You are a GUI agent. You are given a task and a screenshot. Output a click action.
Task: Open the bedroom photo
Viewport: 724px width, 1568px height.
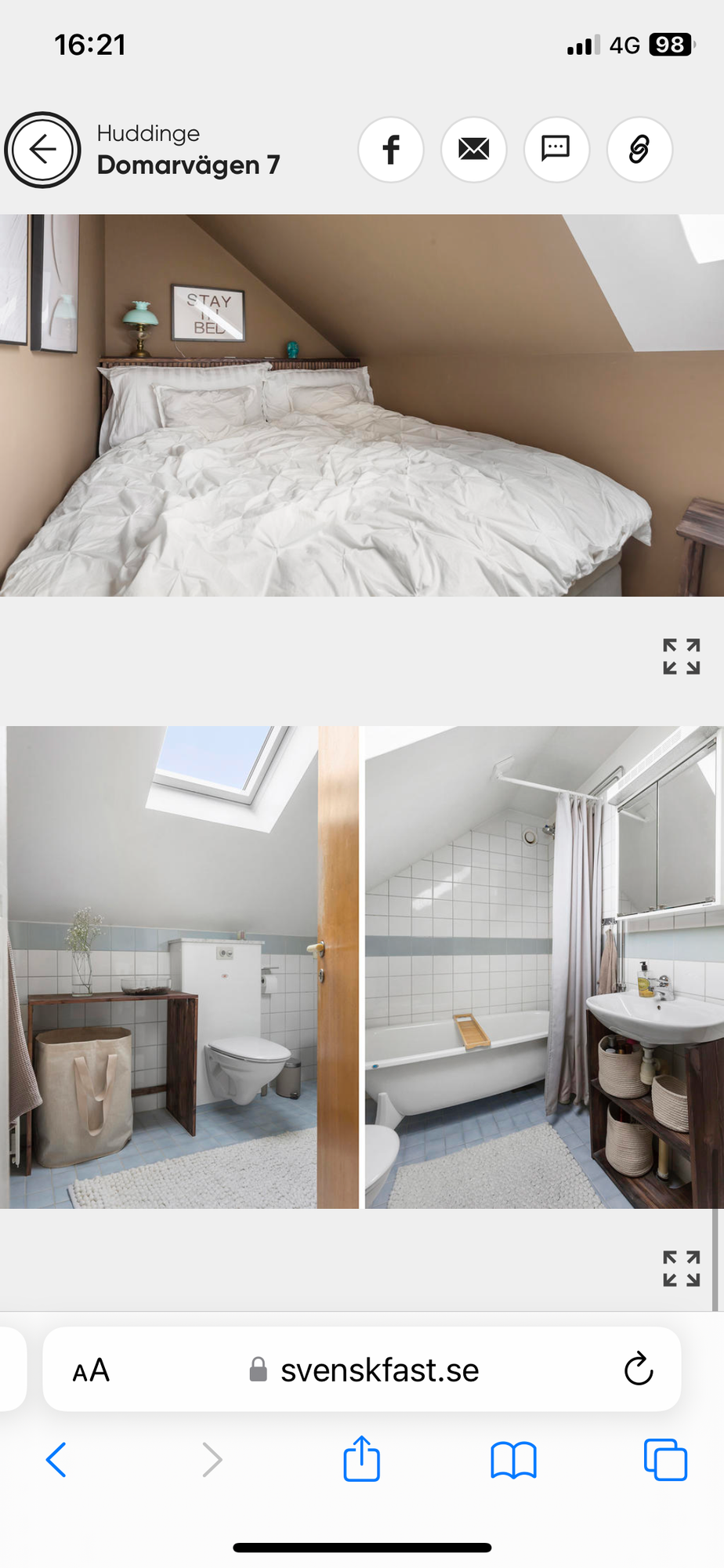362,405
